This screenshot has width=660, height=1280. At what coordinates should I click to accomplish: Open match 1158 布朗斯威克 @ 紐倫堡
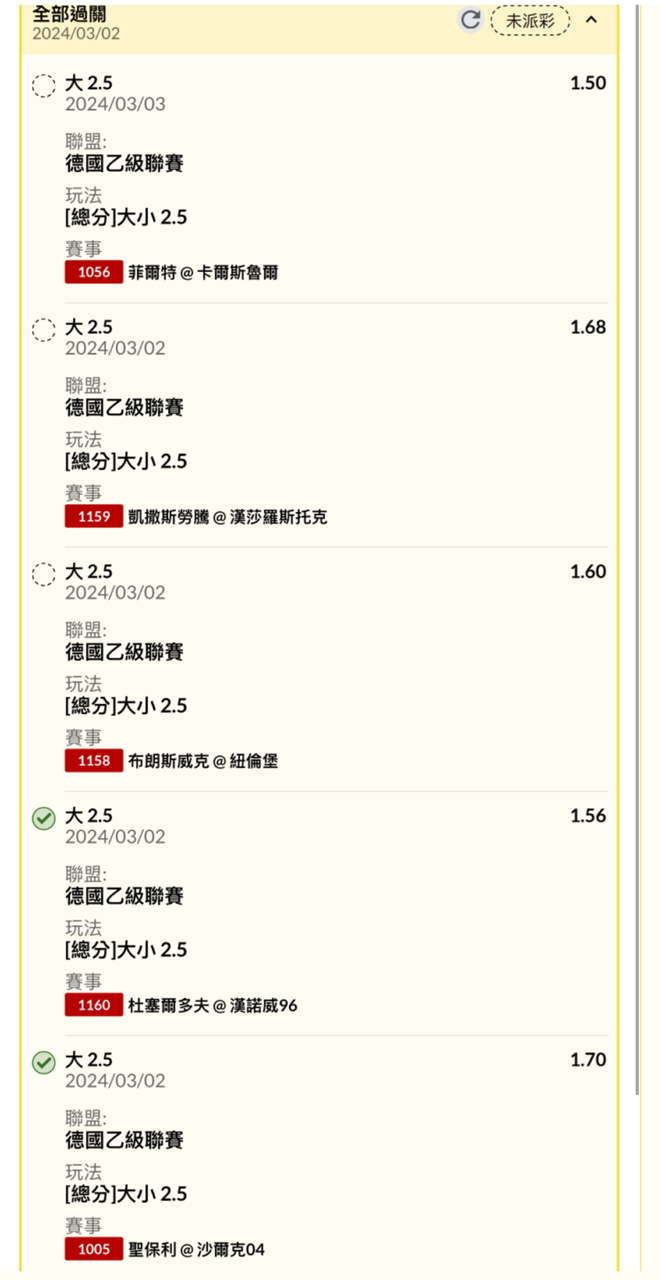coord(172,761)
